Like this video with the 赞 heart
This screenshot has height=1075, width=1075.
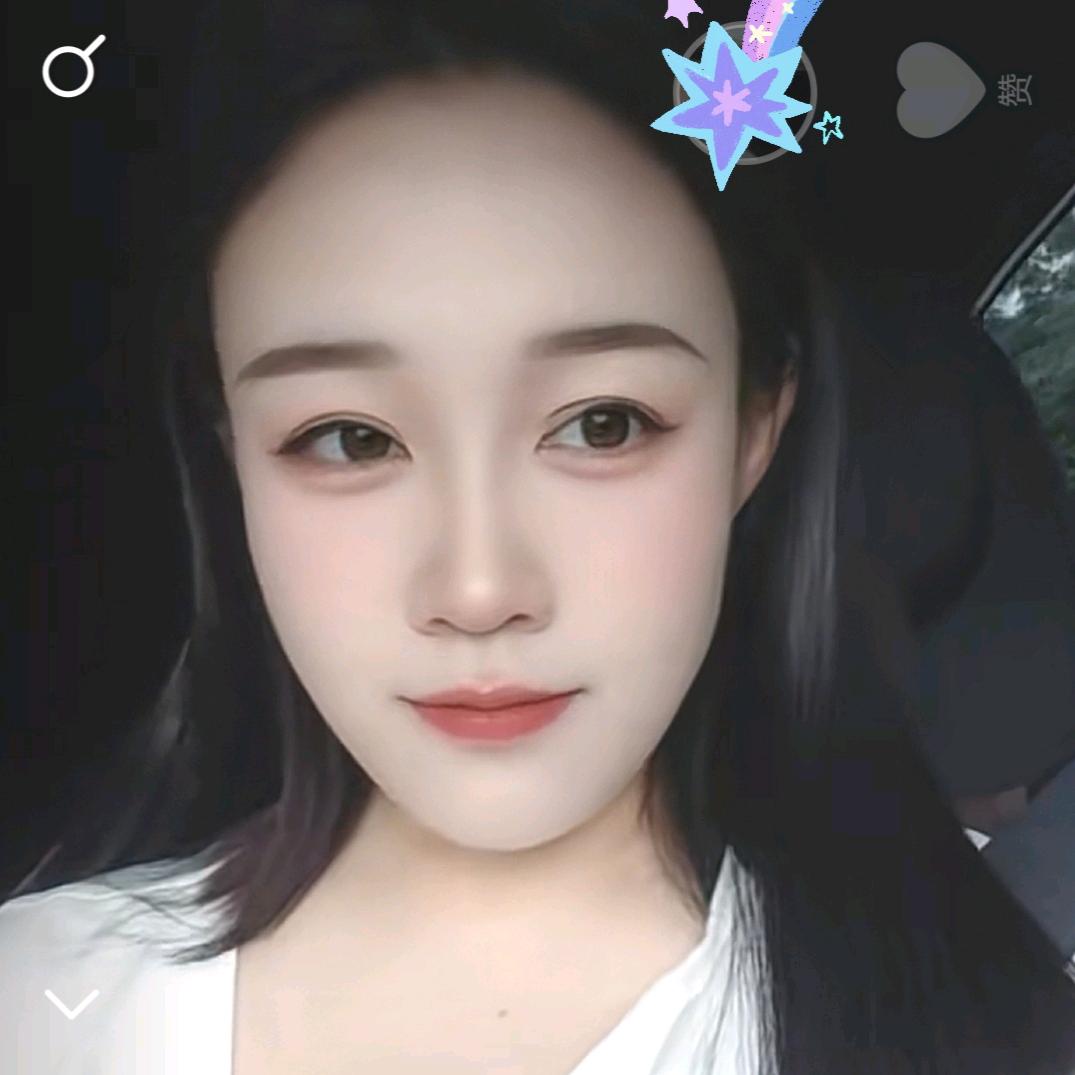[x=940, y=90]
